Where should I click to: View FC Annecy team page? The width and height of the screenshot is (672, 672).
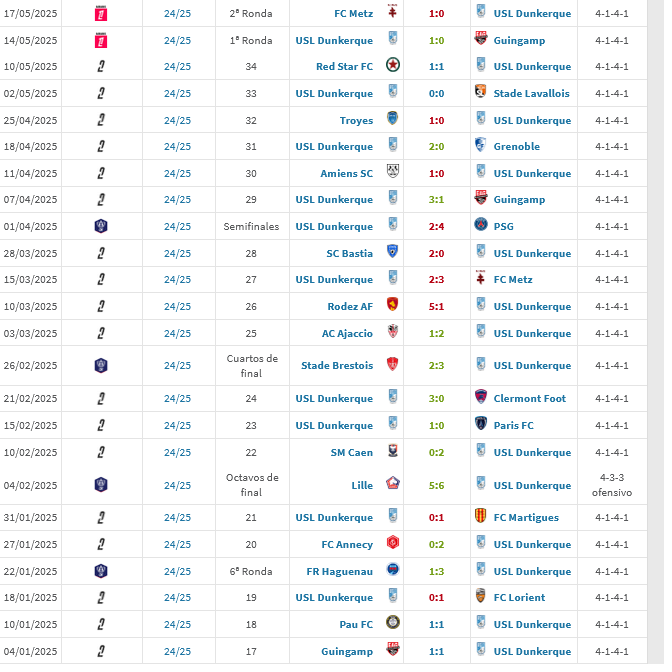(x=347, y=544)
